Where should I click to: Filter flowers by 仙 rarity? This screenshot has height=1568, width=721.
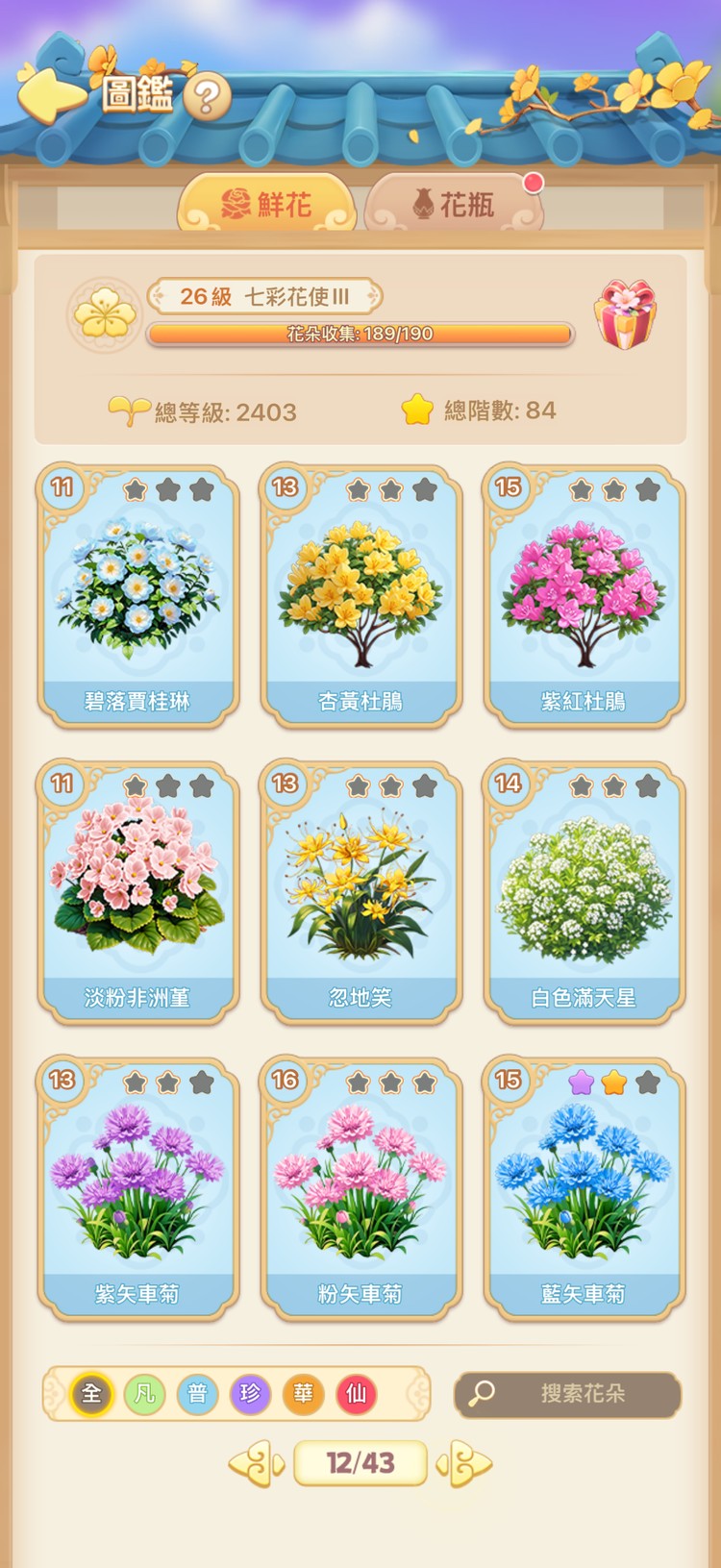tap(356, 1394)
